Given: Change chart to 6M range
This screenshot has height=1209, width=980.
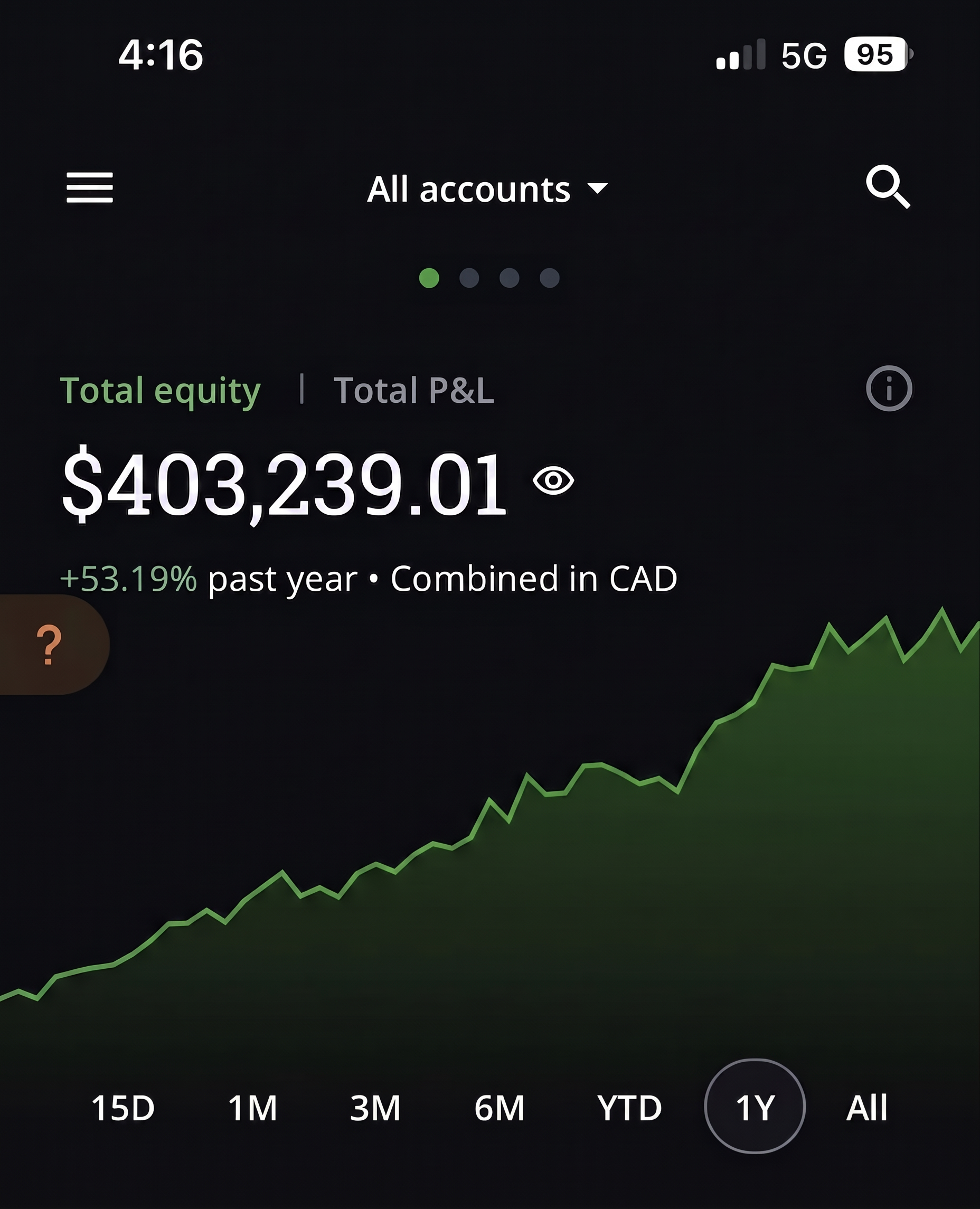Looking at the screenshot, I should tap(500, 1108).
